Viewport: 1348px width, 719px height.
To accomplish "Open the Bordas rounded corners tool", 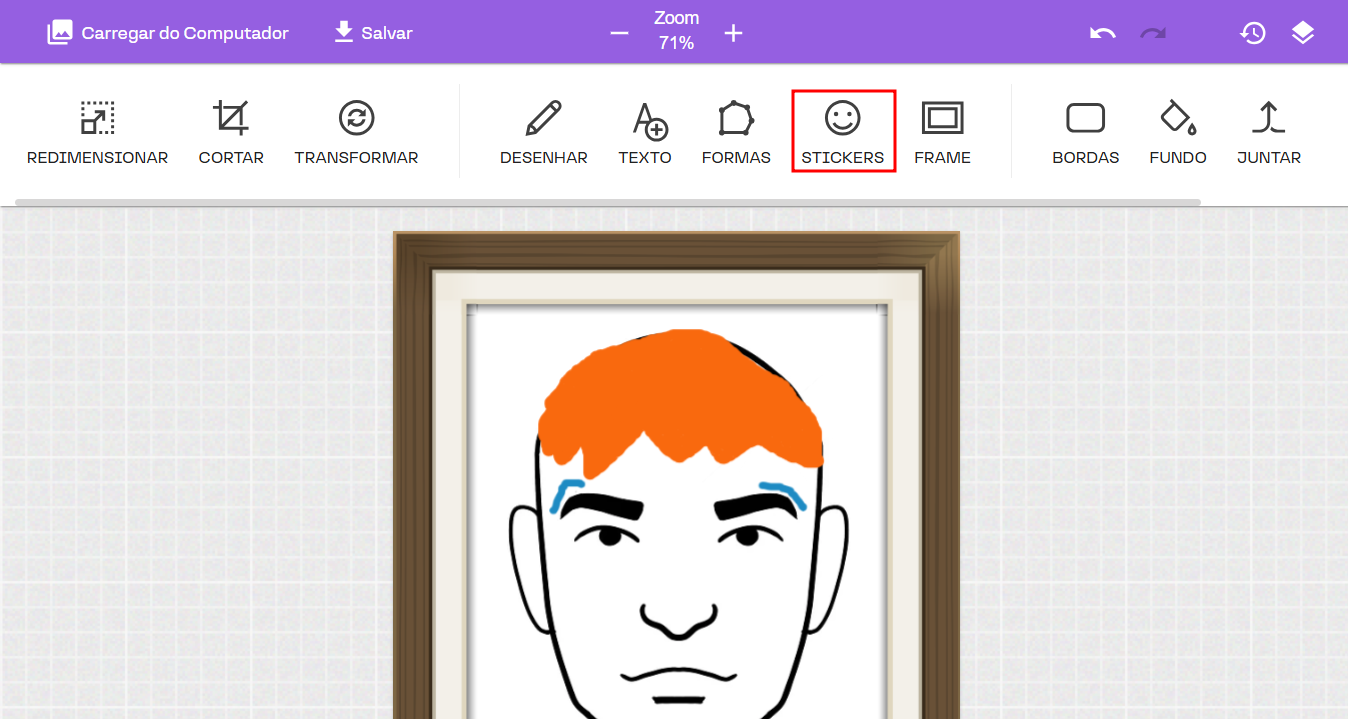I will 1085,131.
